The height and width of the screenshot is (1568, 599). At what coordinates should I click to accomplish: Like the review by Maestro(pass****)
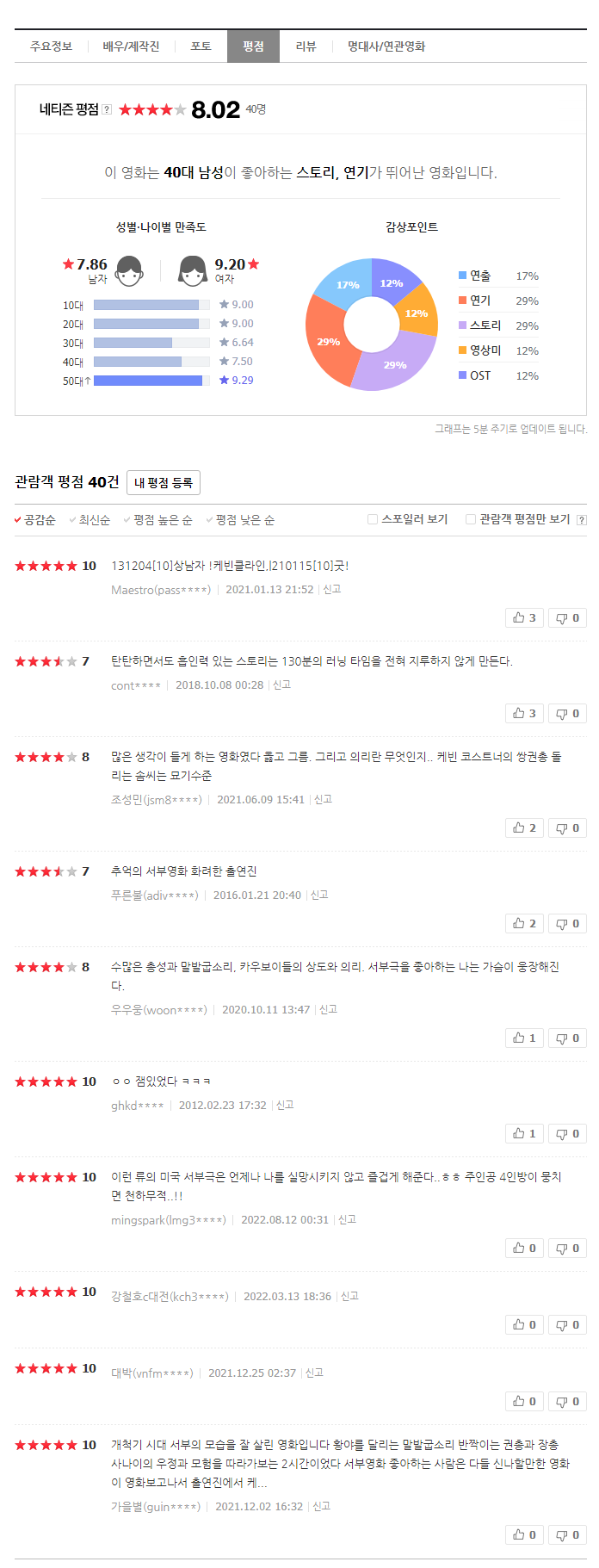(524, 618)
